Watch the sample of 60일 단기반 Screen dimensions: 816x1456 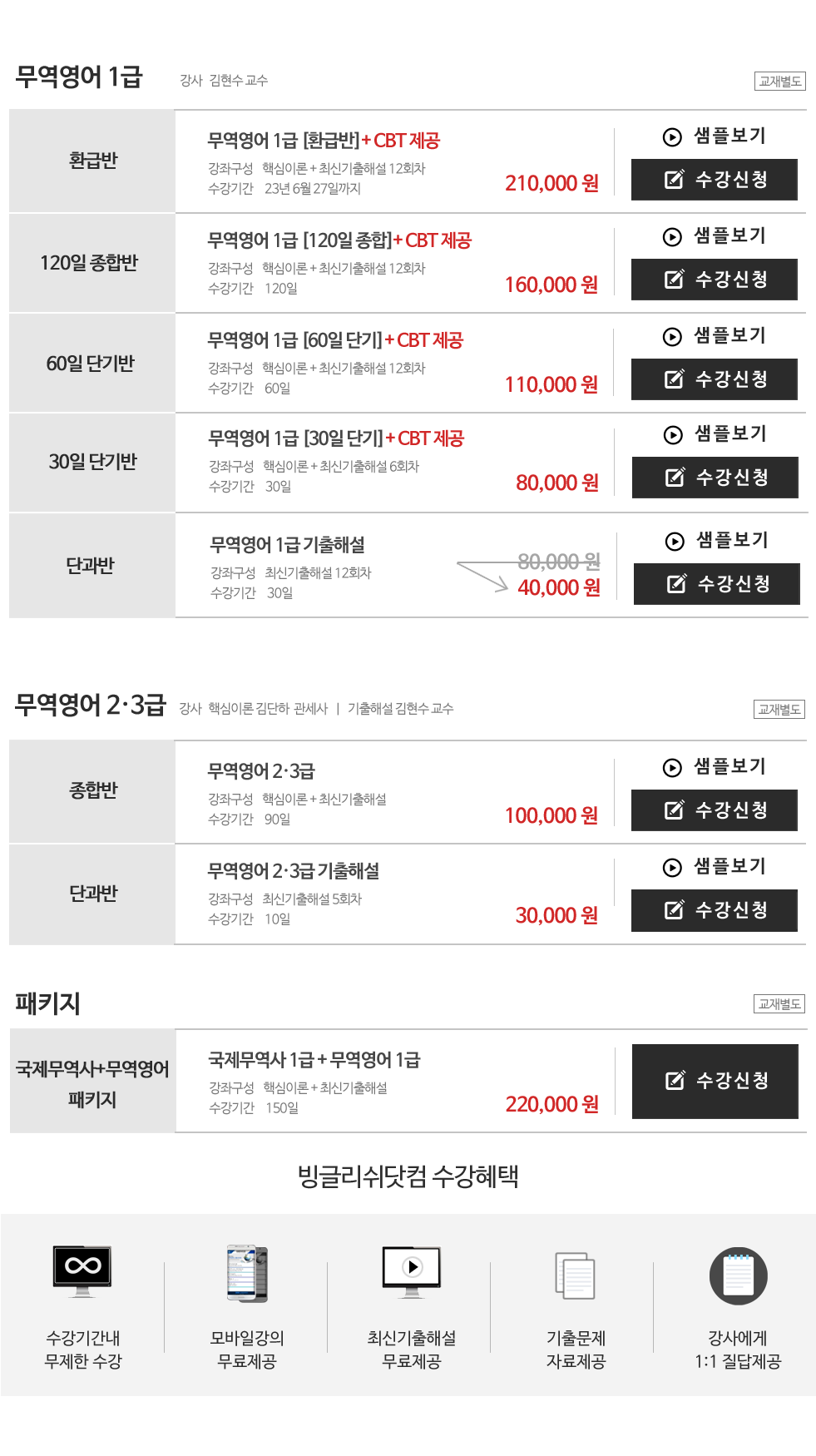click(x=715, y=336)
